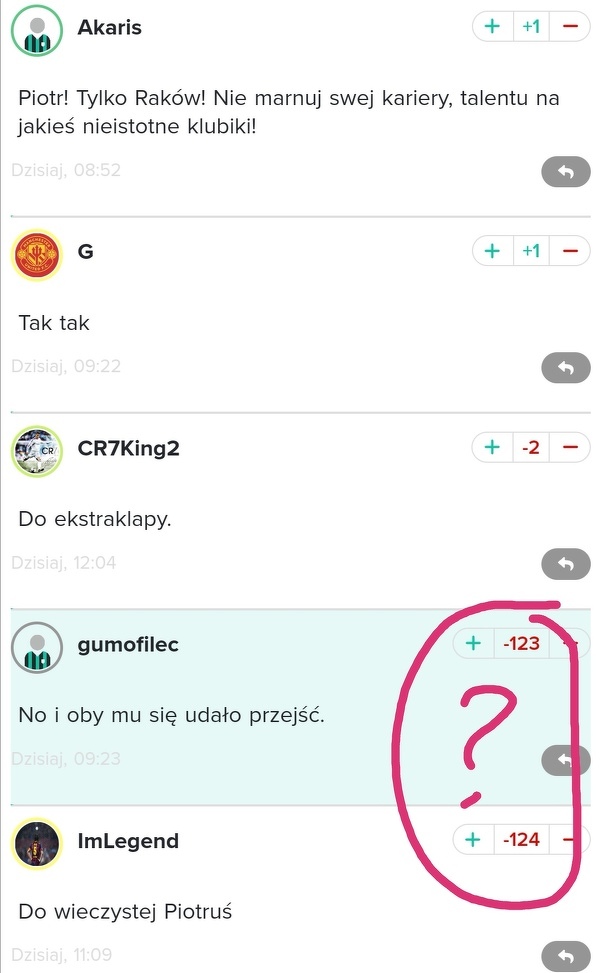The height and width of the screenshot is (973, 600).
Task: Downvote G's comment "Tak tak"
Action: click(570, 251)
